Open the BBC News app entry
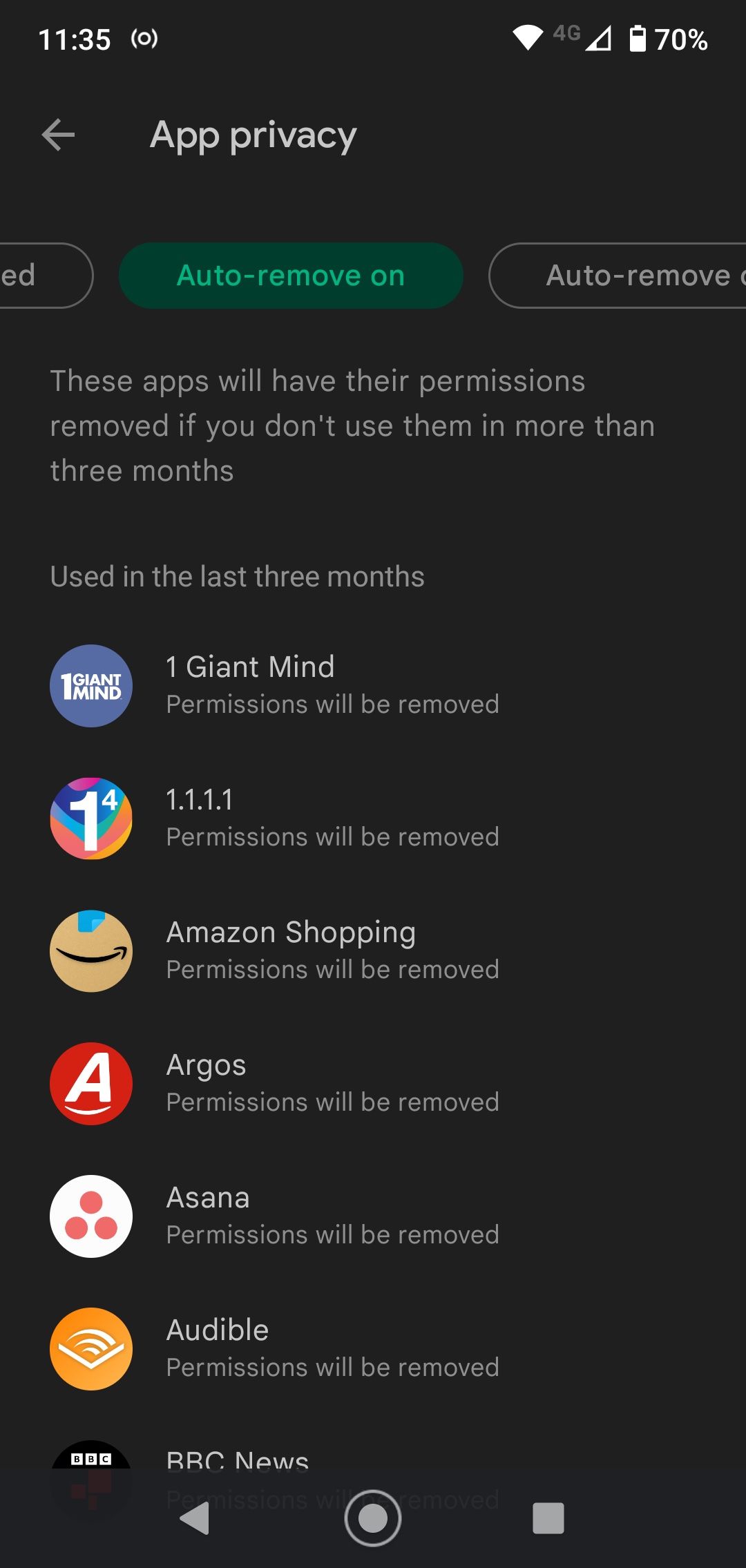746x1568 pixels. point(237,1460)
